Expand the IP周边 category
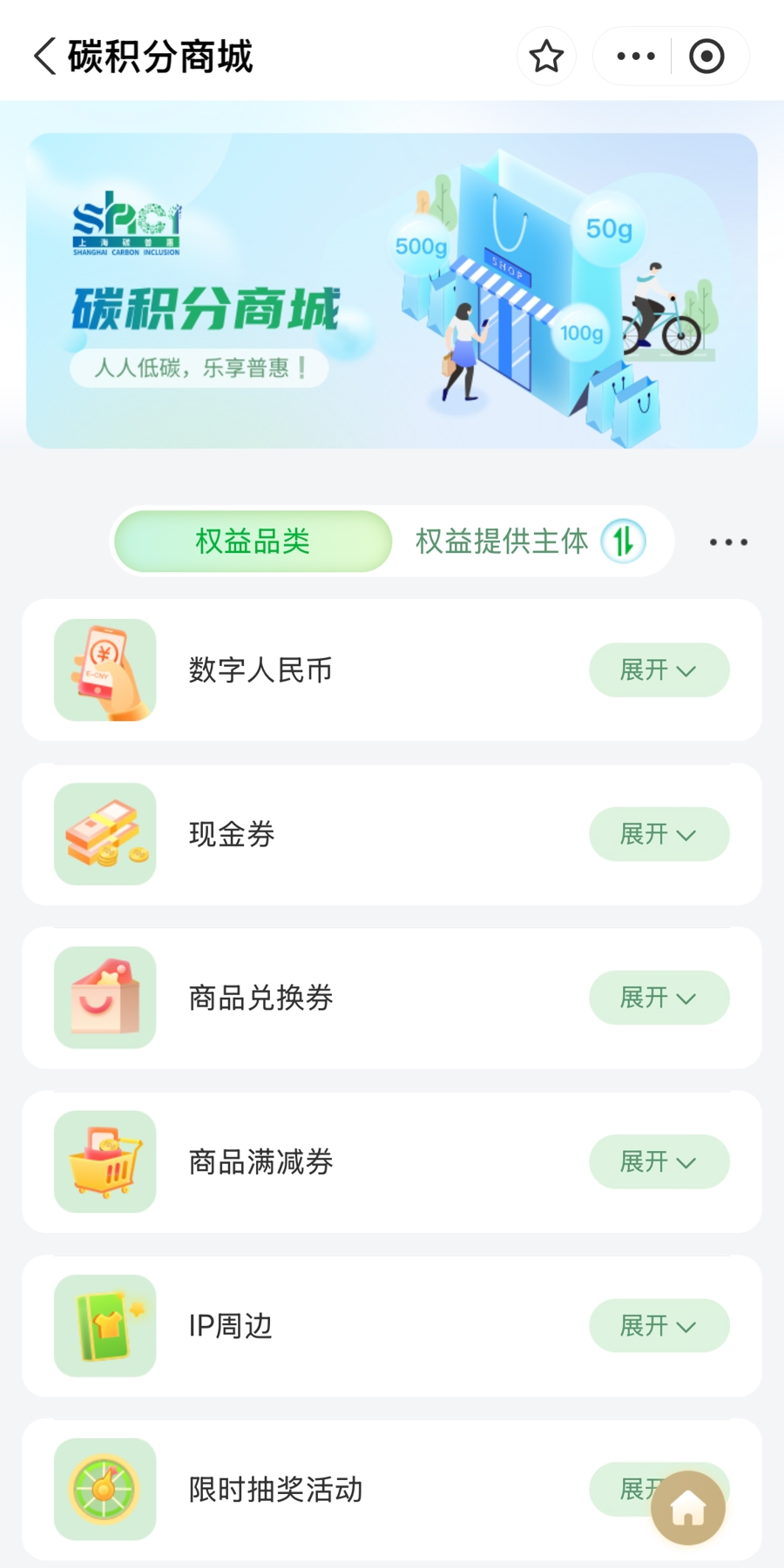 pyautogui.click(x=659, y=1326)
